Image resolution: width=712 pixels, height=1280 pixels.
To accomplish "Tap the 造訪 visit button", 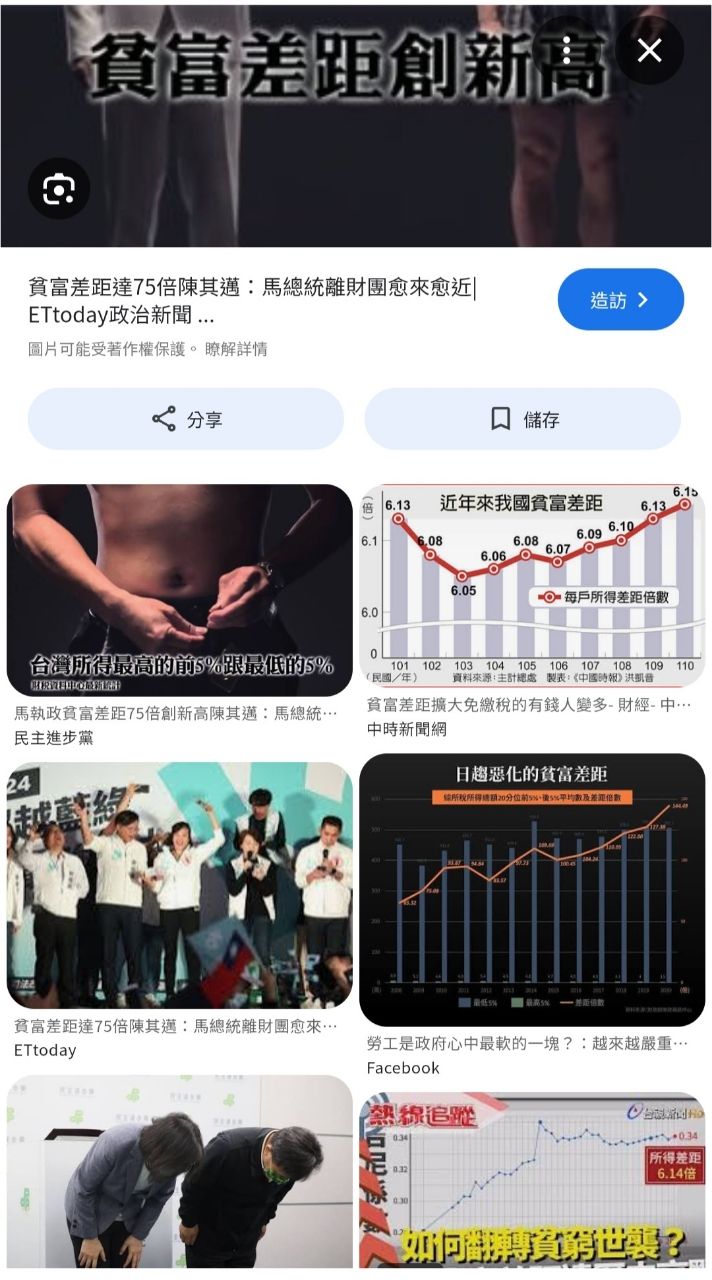I will point(620,299).
